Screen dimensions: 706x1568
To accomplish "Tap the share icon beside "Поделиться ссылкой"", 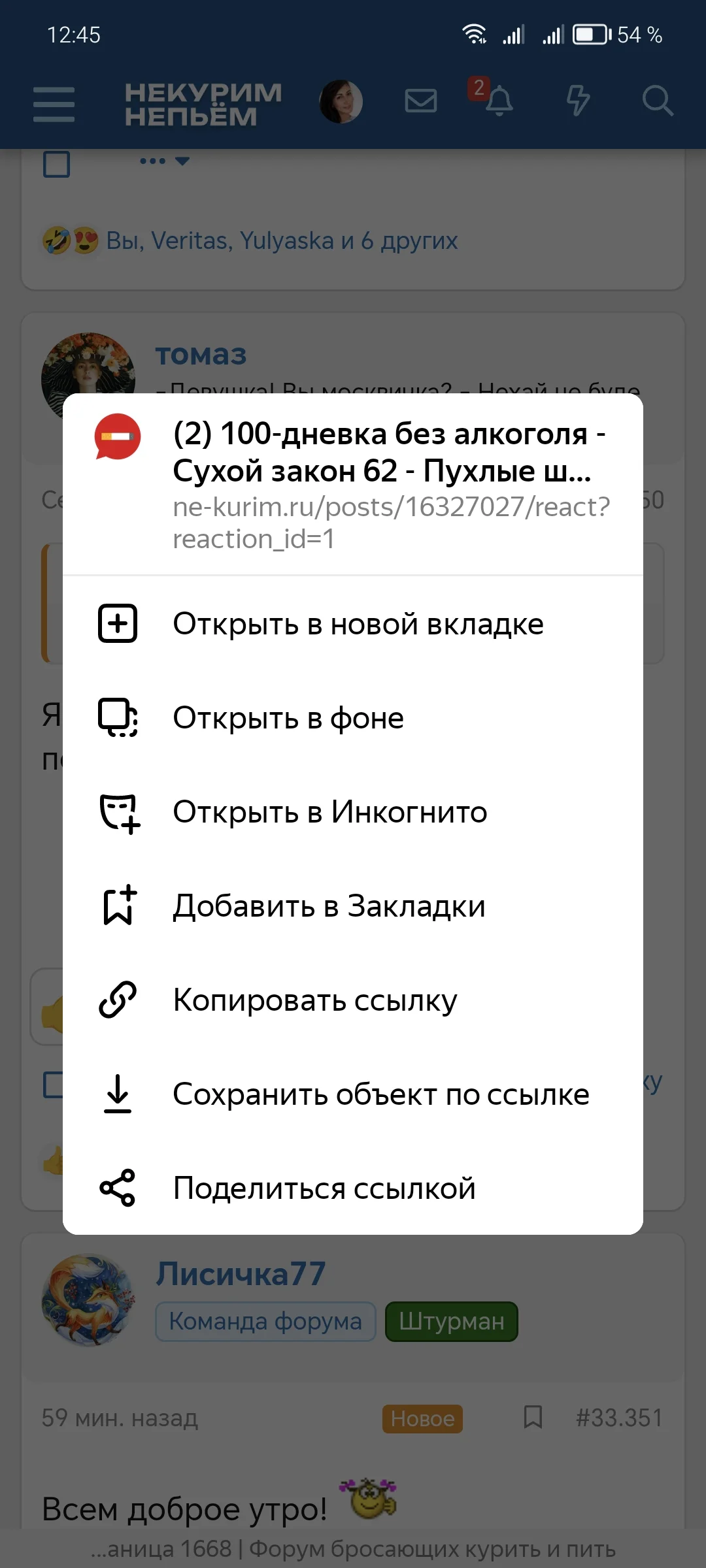I will click(x=118, y=1188).
